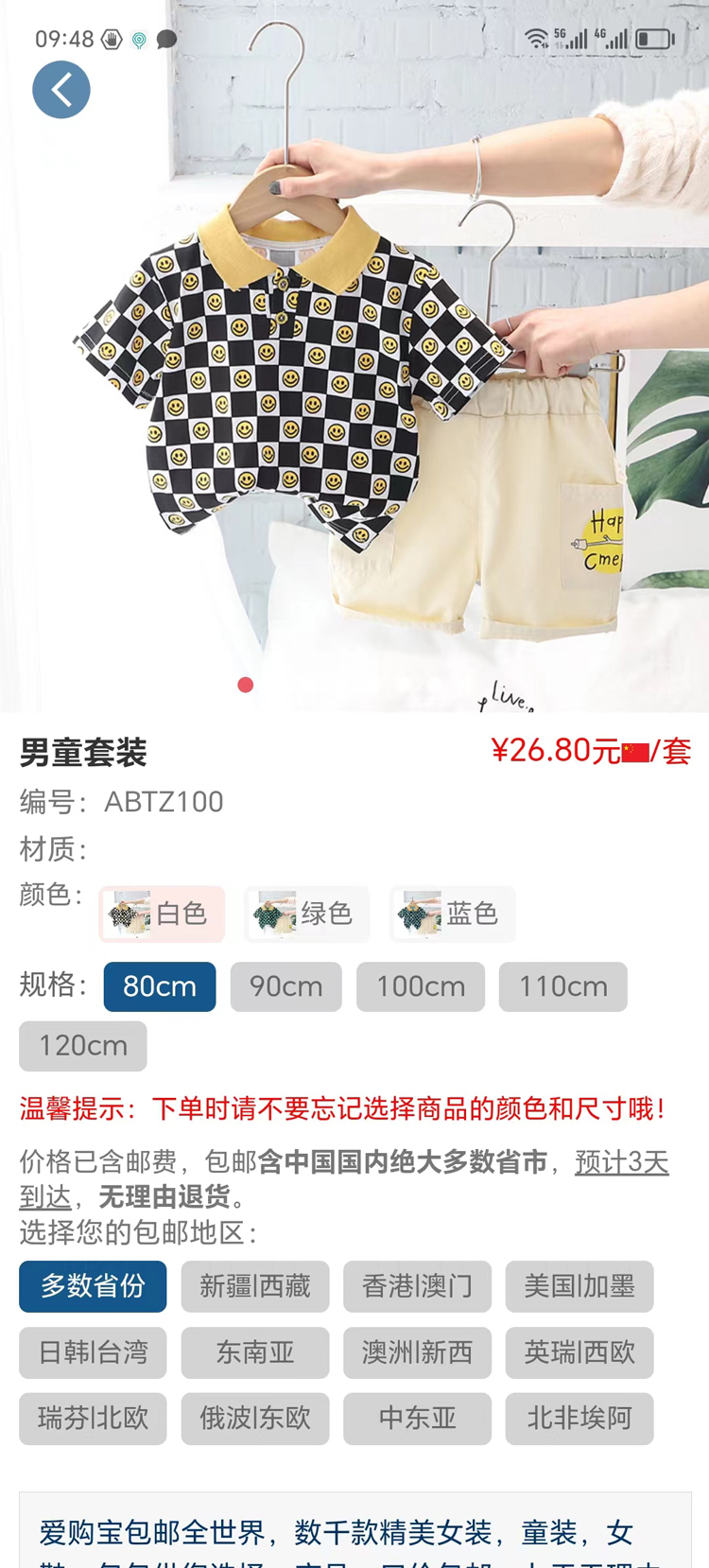
Task: Pick the 100cm size
Action: click(421, 986)
